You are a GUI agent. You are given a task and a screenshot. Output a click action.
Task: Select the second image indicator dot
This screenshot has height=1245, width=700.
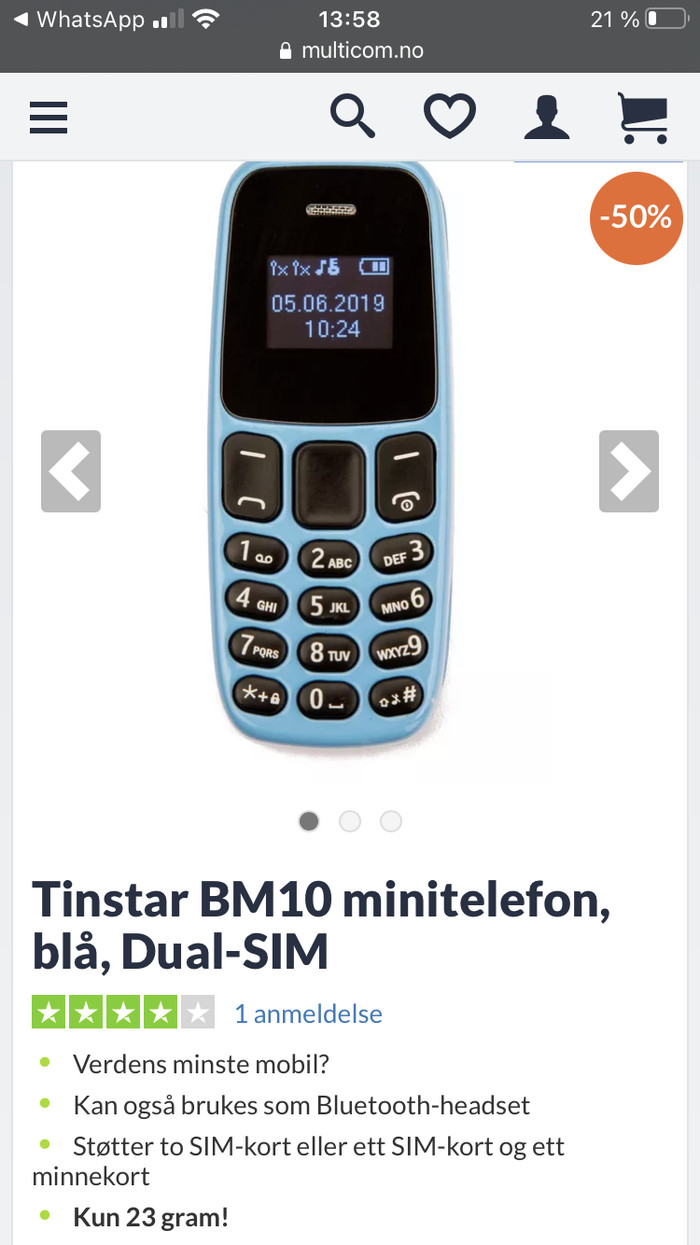350,821
